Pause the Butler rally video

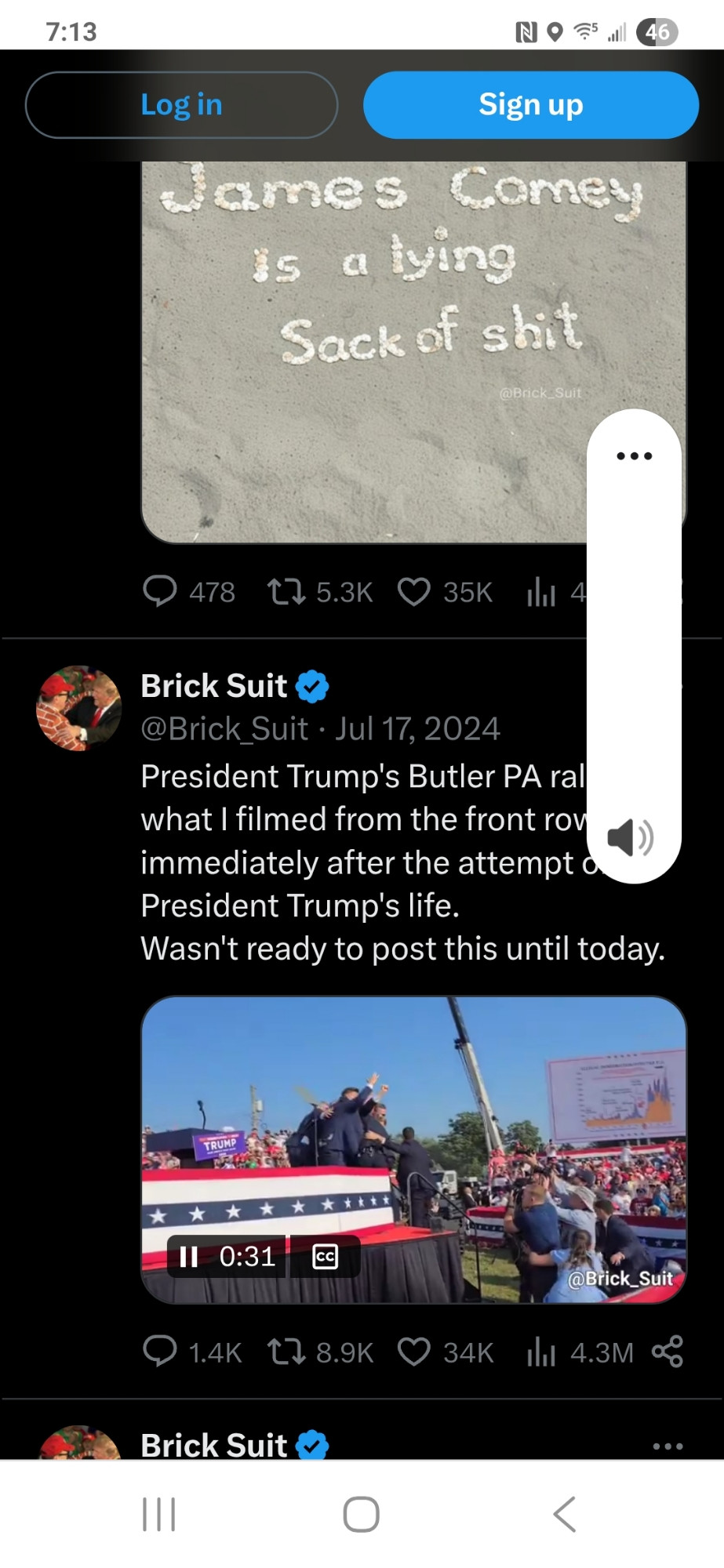coord(188,1257)
